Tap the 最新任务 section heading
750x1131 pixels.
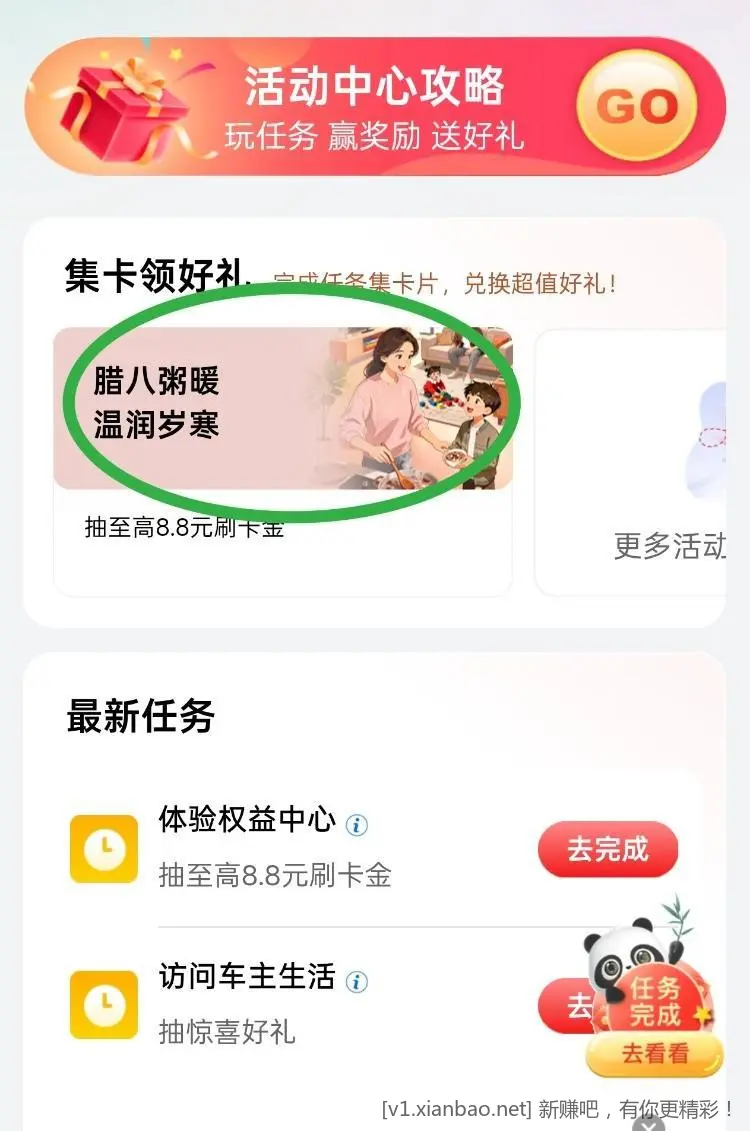[x=141, y=716]
